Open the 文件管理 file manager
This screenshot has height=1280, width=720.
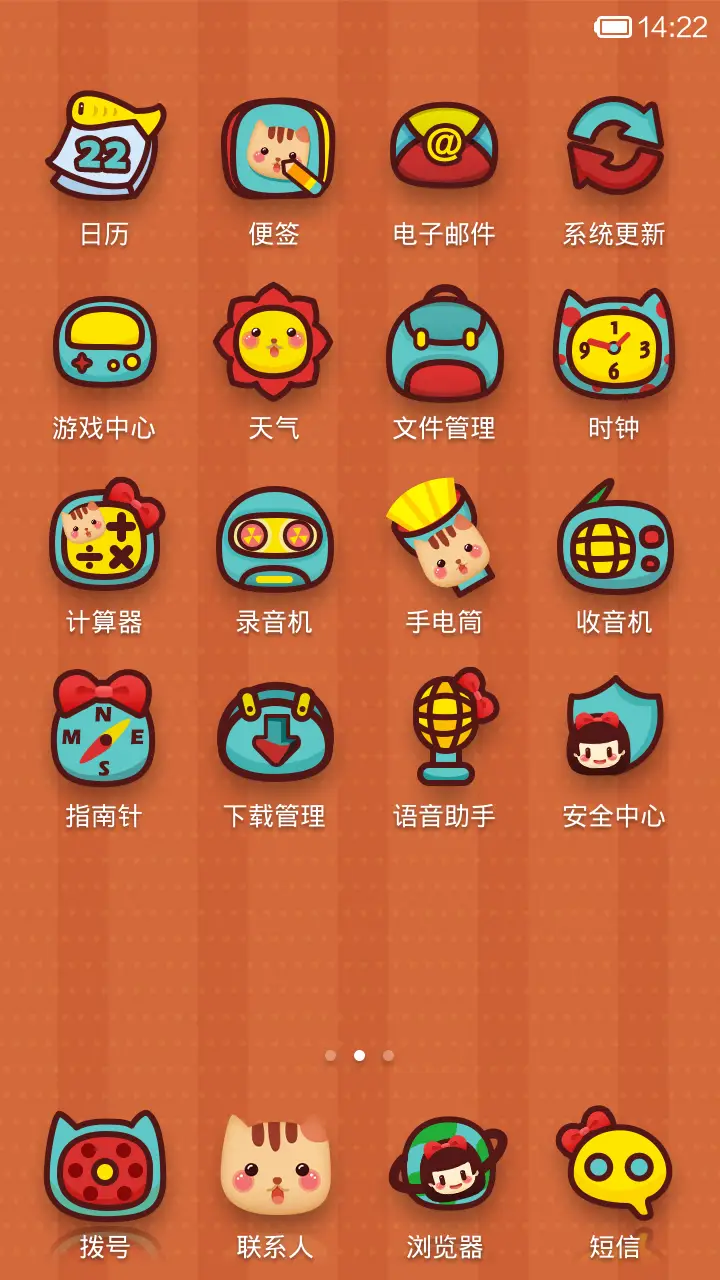(x=445, y=345)
